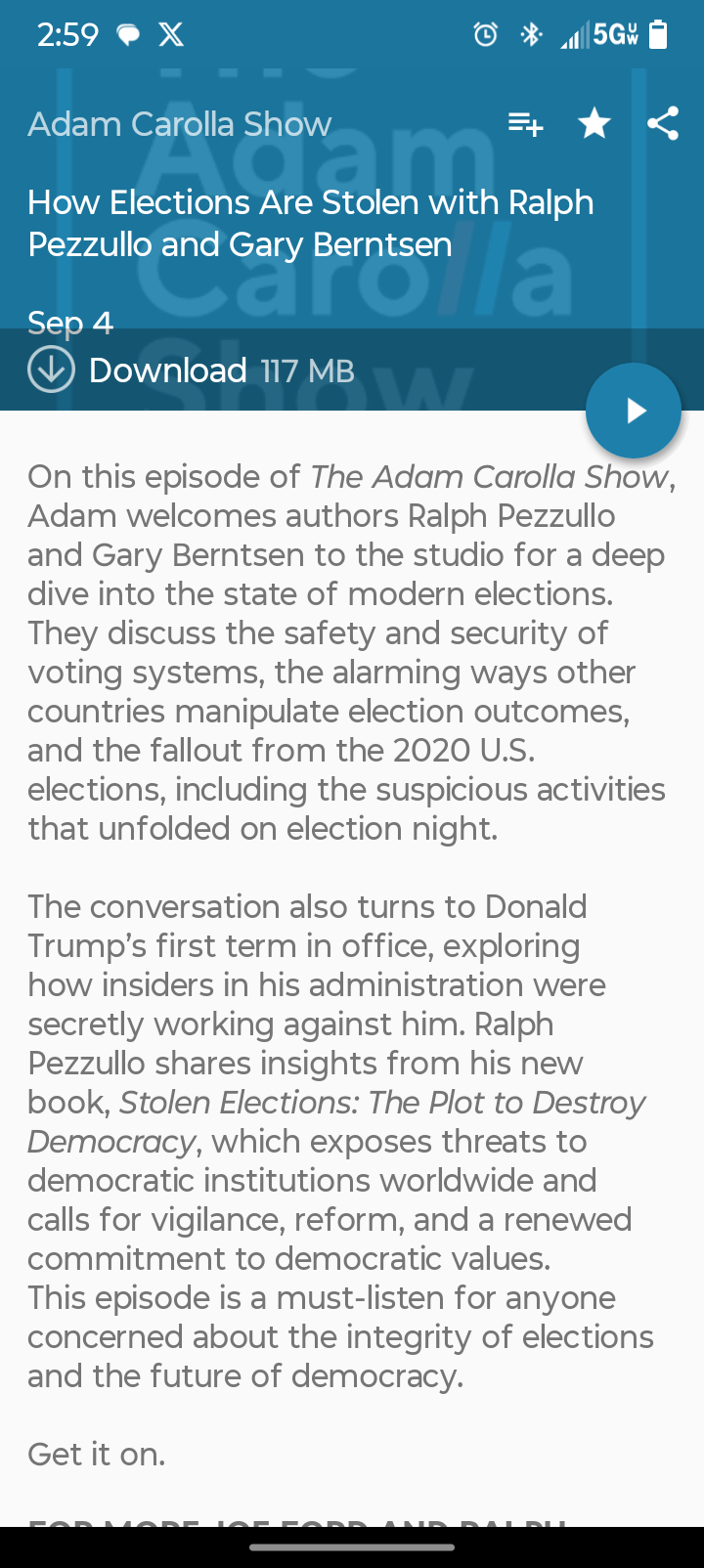Star this episode as a favorite

[594, 124]
